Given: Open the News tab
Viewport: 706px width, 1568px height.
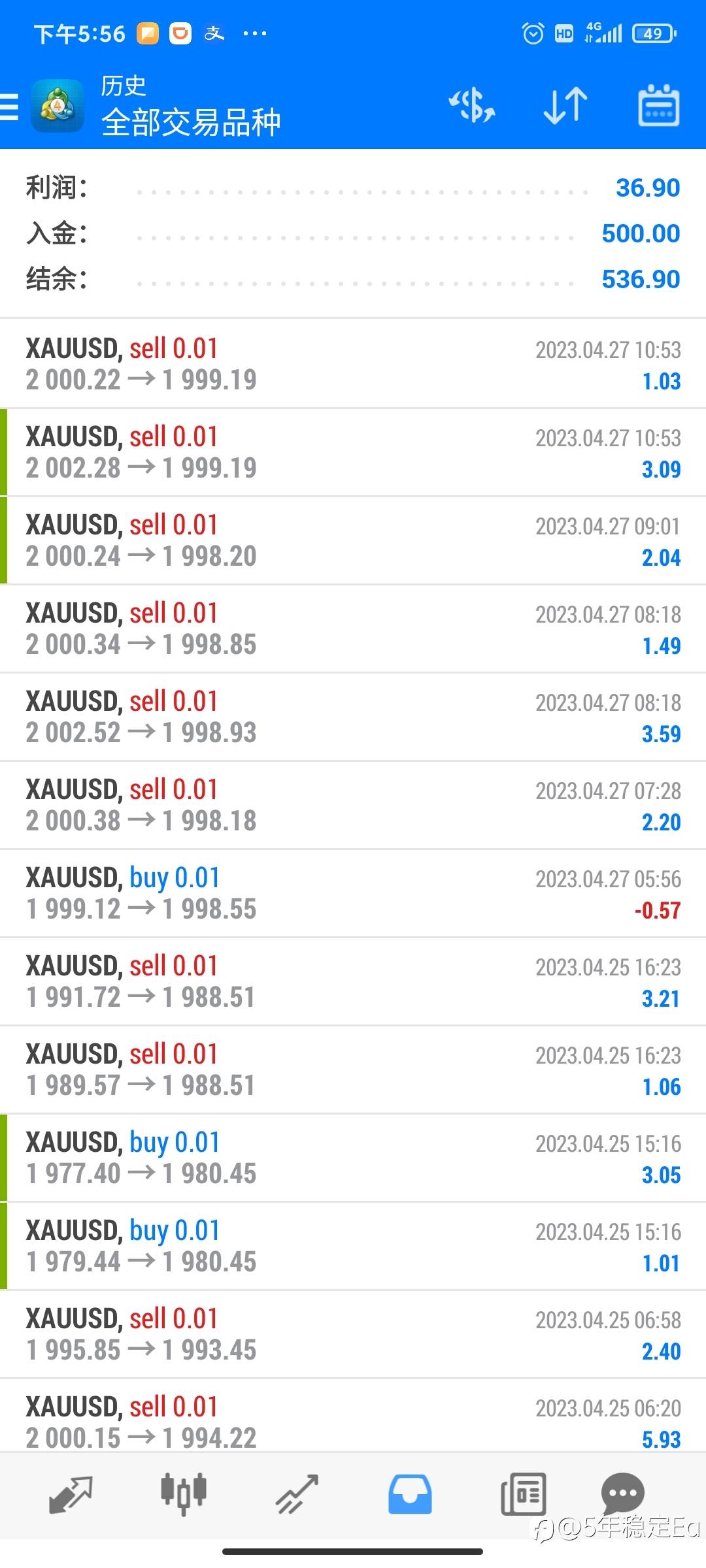Looking at the screenshot, I should pyautogui.click(x=523, y=1494).
